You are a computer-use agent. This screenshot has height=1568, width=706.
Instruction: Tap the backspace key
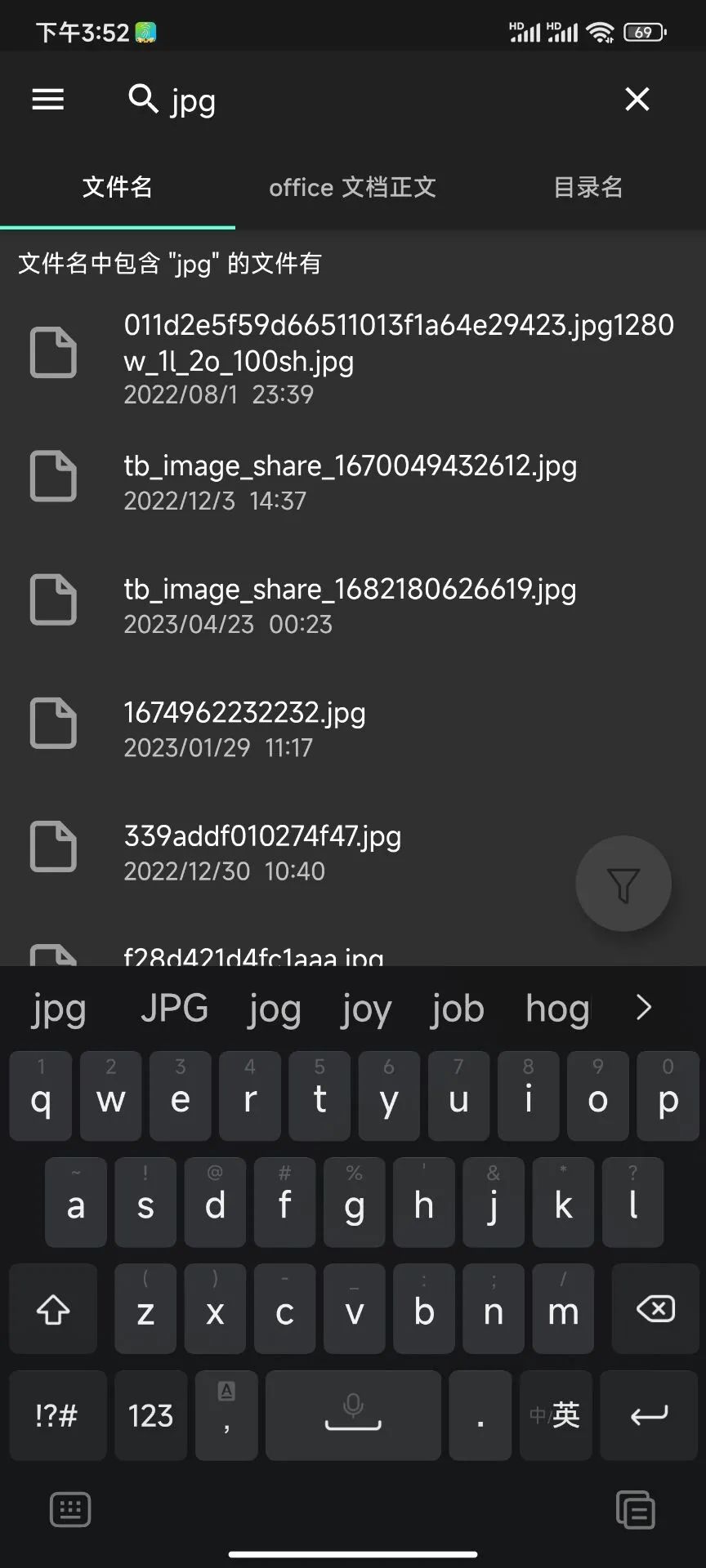coord(655,1310)
